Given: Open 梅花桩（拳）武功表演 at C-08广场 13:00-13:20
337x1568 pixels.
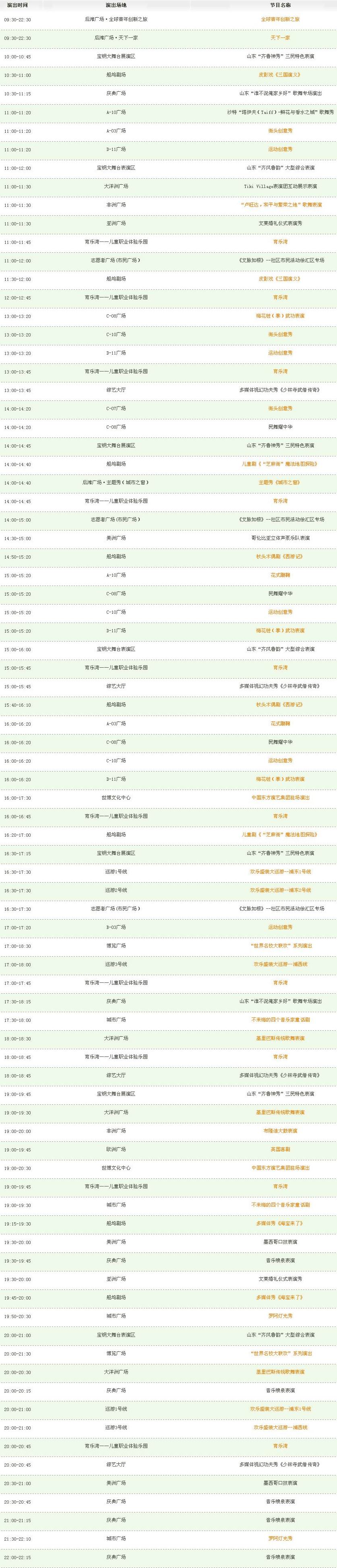Looking at the screenshot, I should click(280, 316).
